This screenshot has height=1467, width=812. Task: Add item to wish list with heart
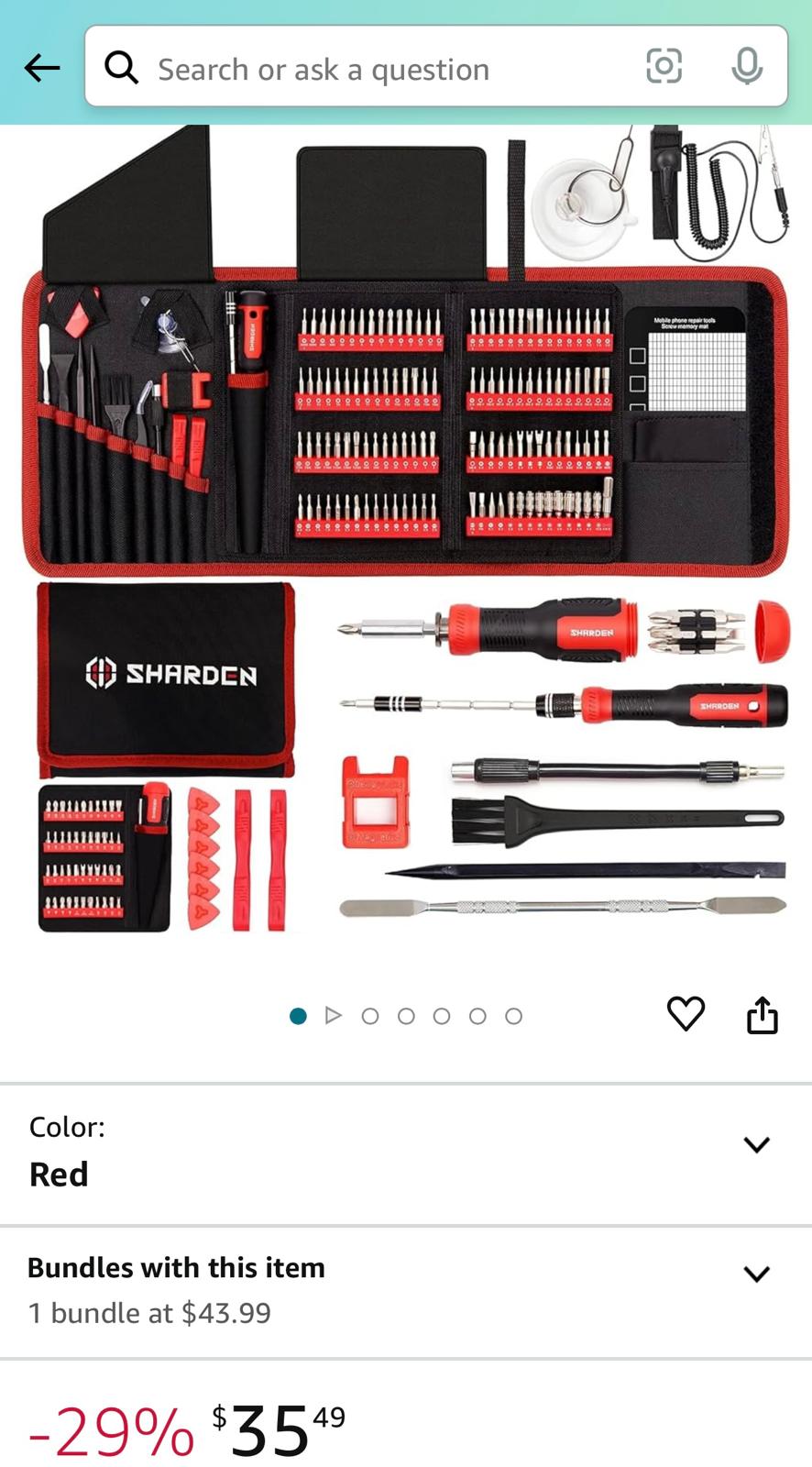[686, 1014]
